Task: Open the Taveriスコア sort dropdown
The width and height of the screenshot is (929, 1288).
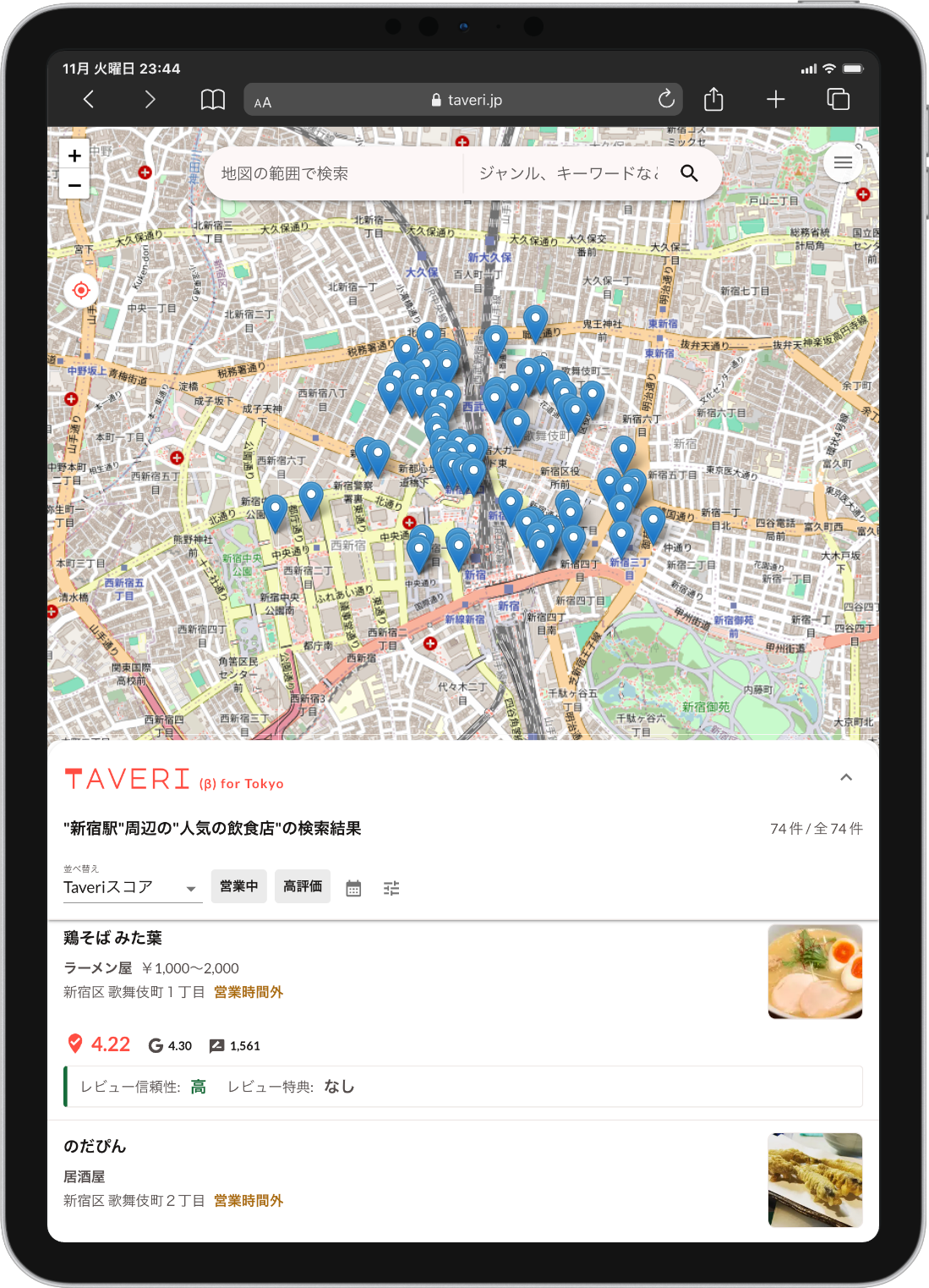Action: point(131,887)
